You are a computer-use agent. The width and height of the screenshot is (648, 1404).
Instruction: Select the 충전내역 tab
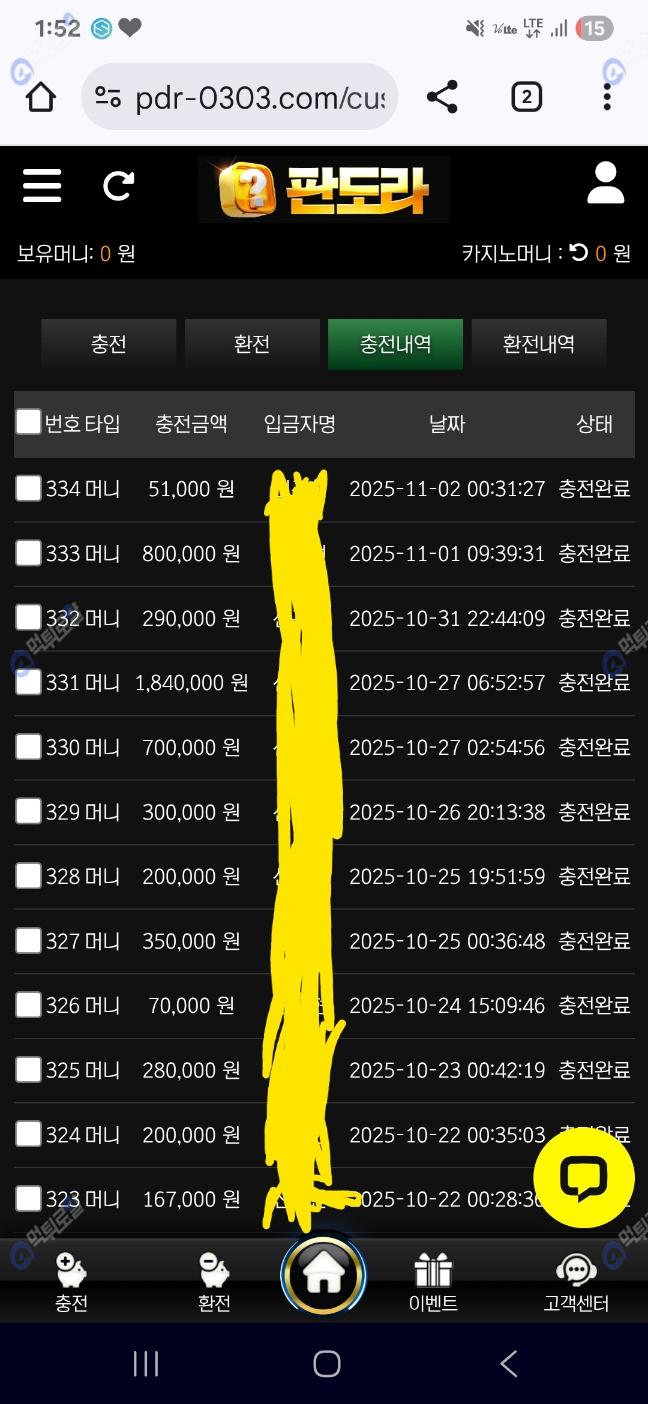[395, 344]
